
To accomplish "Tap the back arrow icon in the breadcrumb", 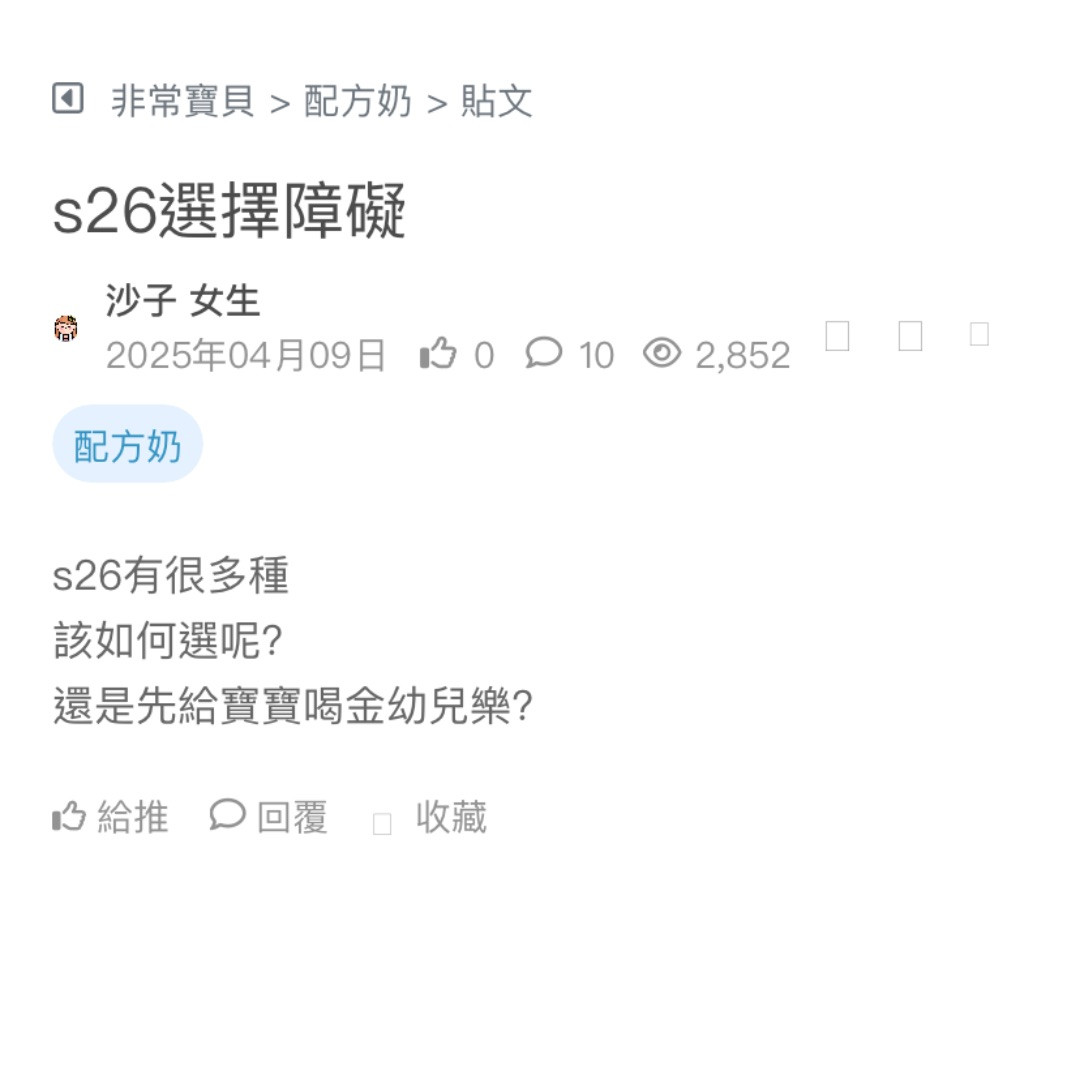I will pos(67,99).
